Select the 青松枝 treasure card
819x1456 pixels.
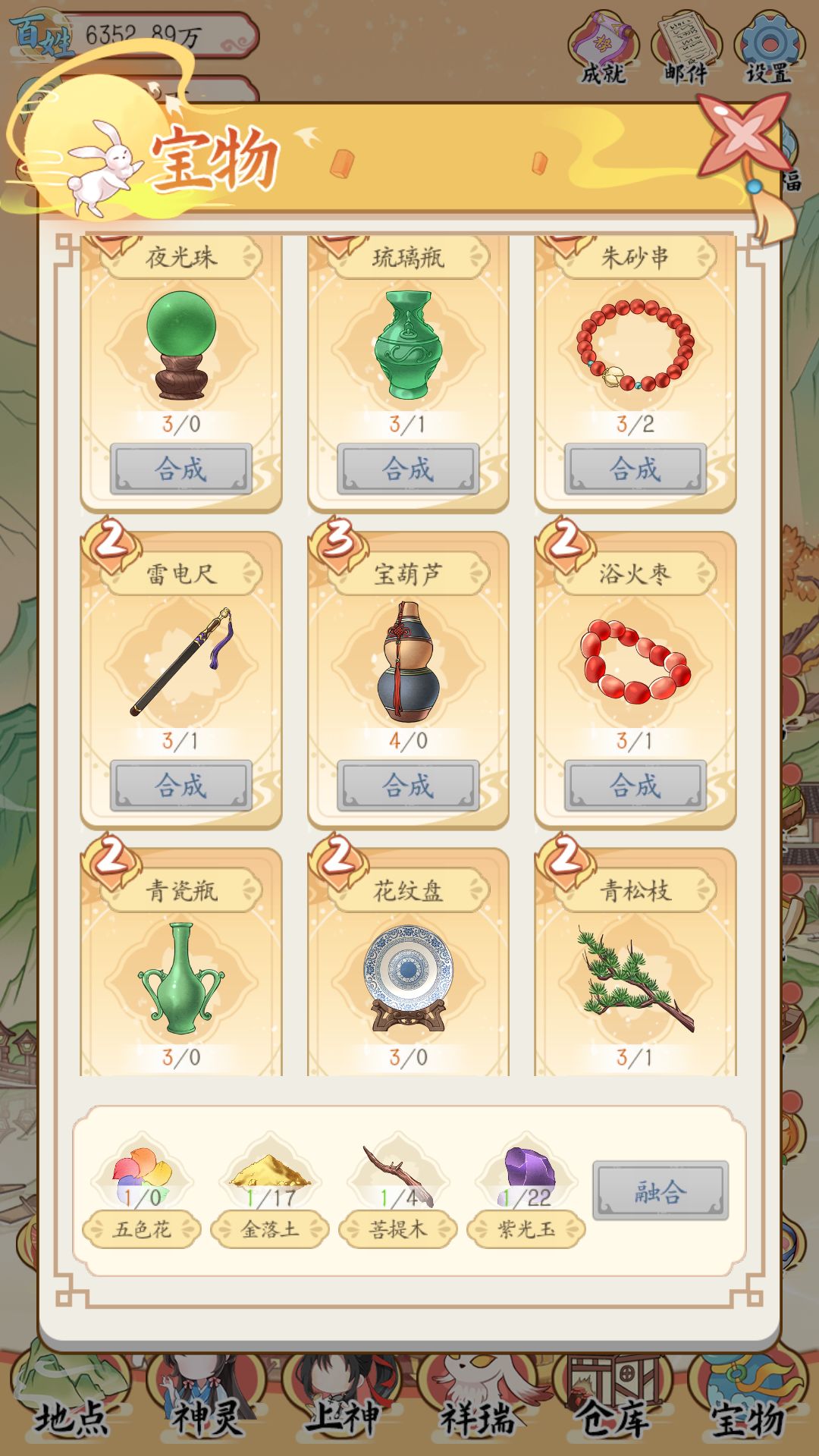[x=635, y=971]
